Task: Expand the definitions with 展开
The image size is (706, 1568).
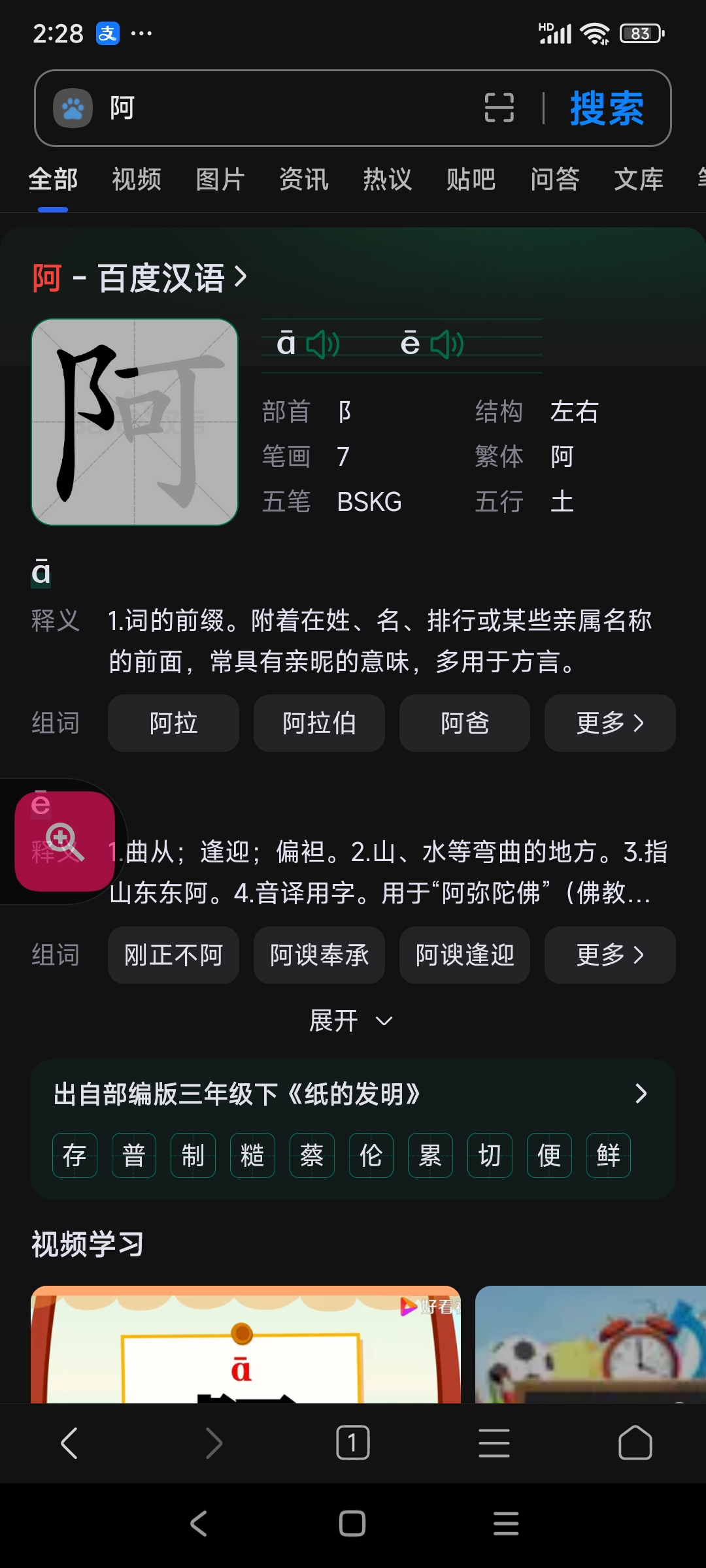Action: [x=352, y=1021]
